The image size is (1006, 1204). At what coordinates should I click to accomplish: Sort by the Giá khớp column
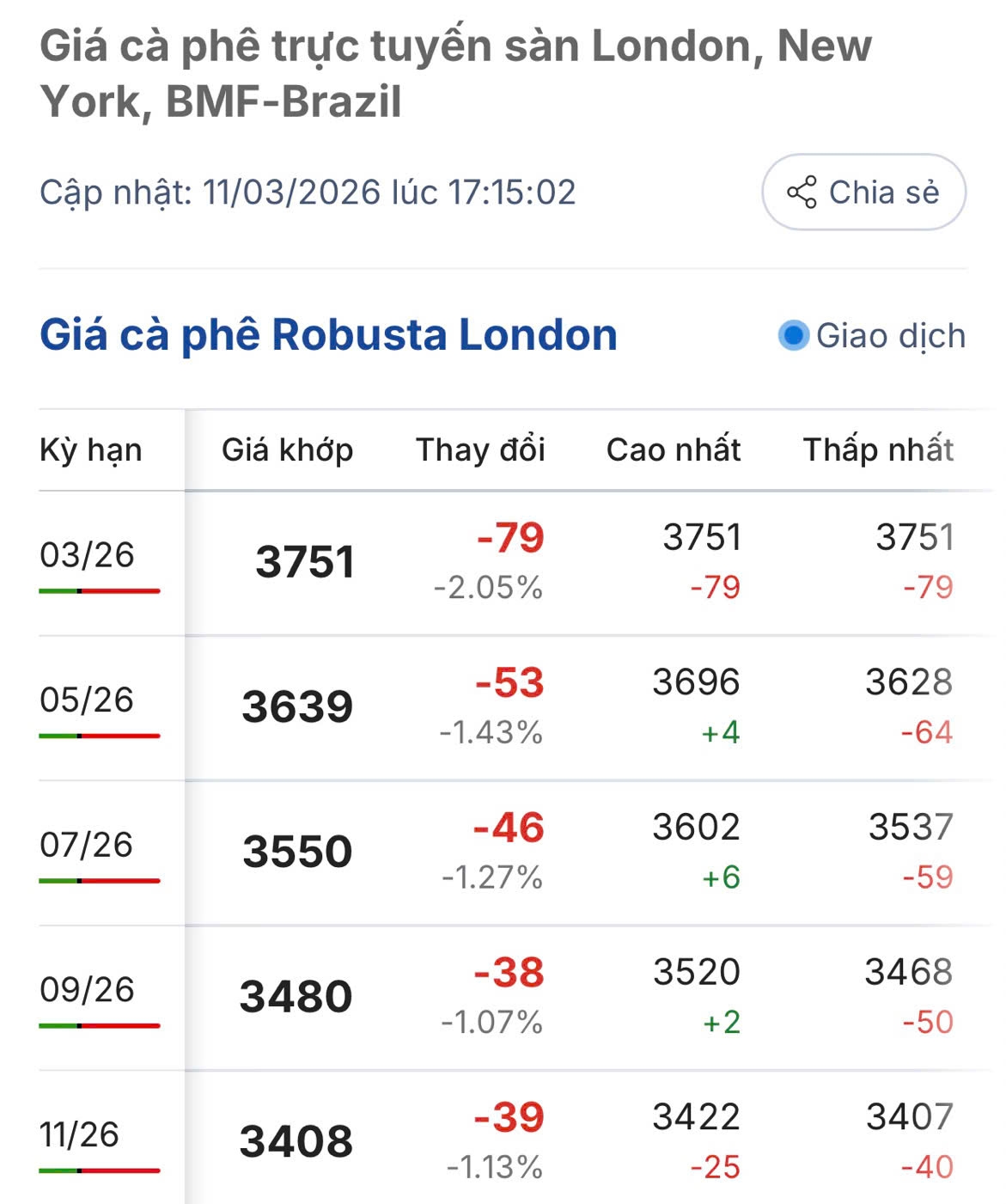(289, 449)
